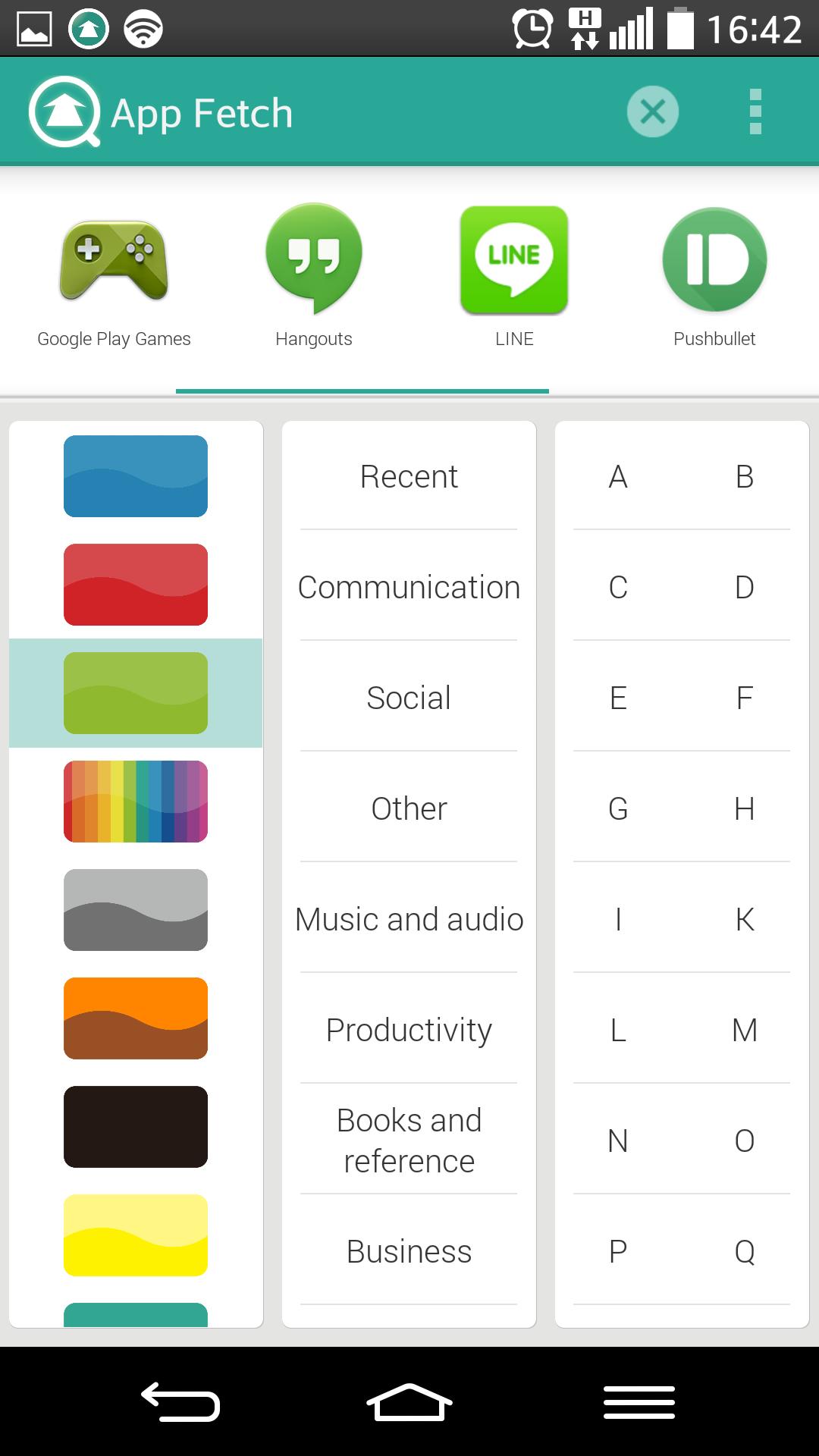Screen dimensions: 819x1456
Task: Choose the orange color filter
Action: click(136, 1018)
